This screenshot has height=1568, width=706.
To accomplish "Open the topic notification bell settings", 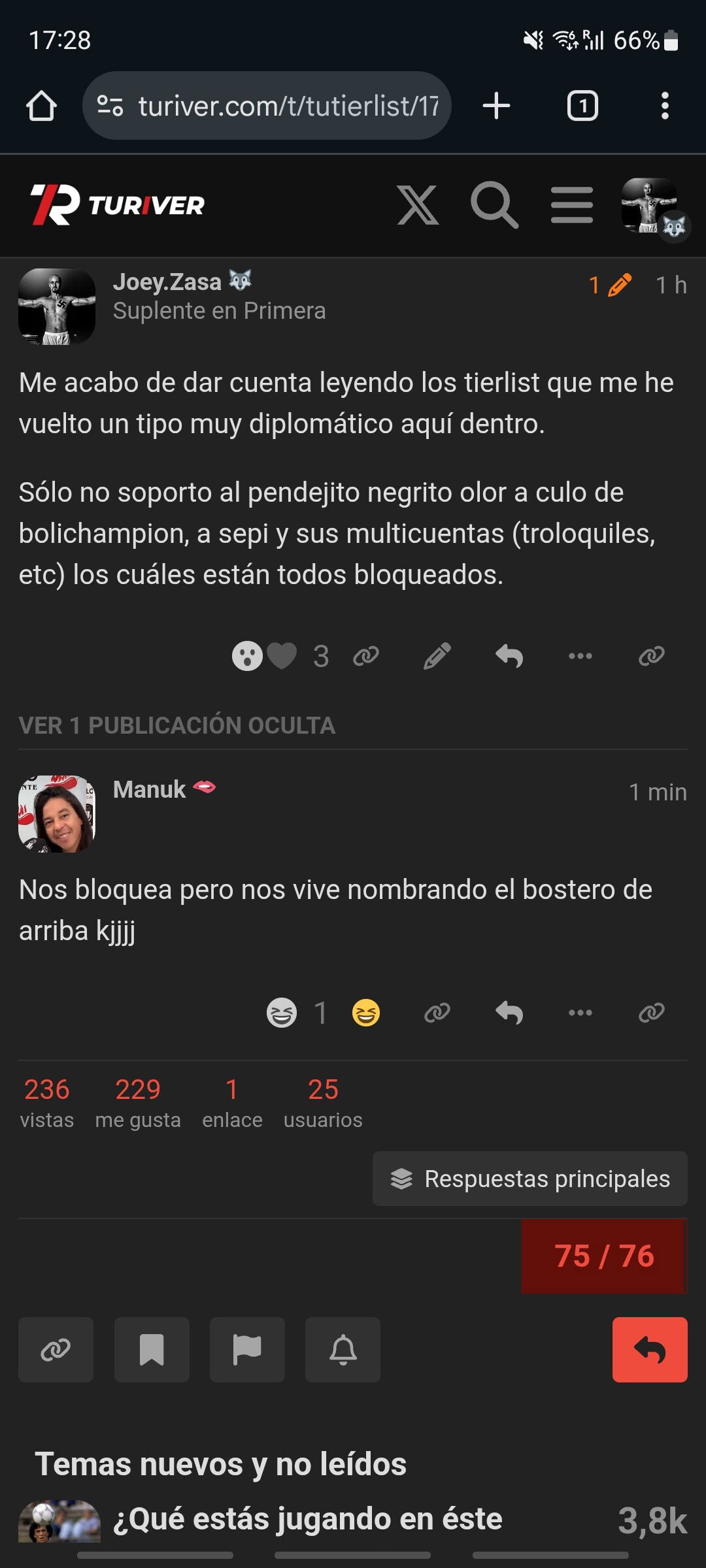I will coord(343,1350).
